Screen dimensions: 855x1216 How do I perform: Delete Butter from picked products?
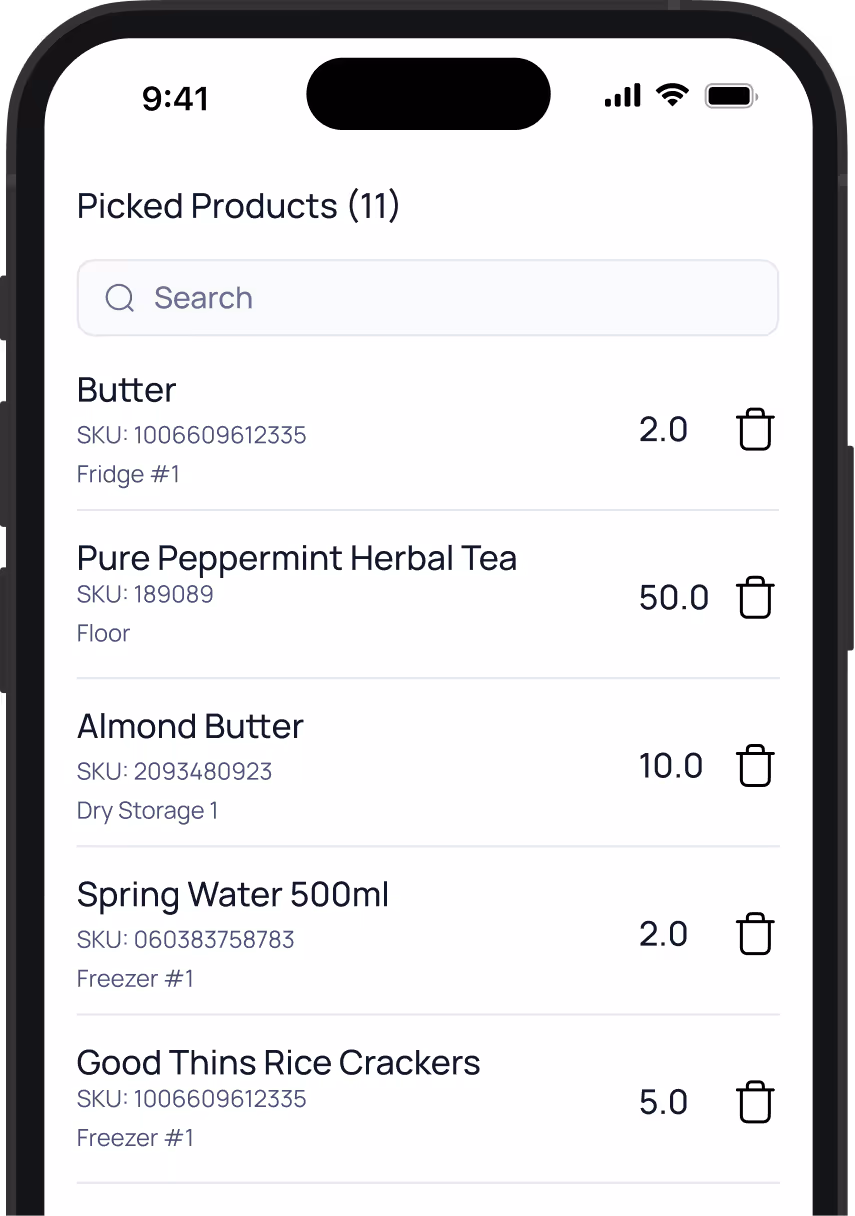755,430
